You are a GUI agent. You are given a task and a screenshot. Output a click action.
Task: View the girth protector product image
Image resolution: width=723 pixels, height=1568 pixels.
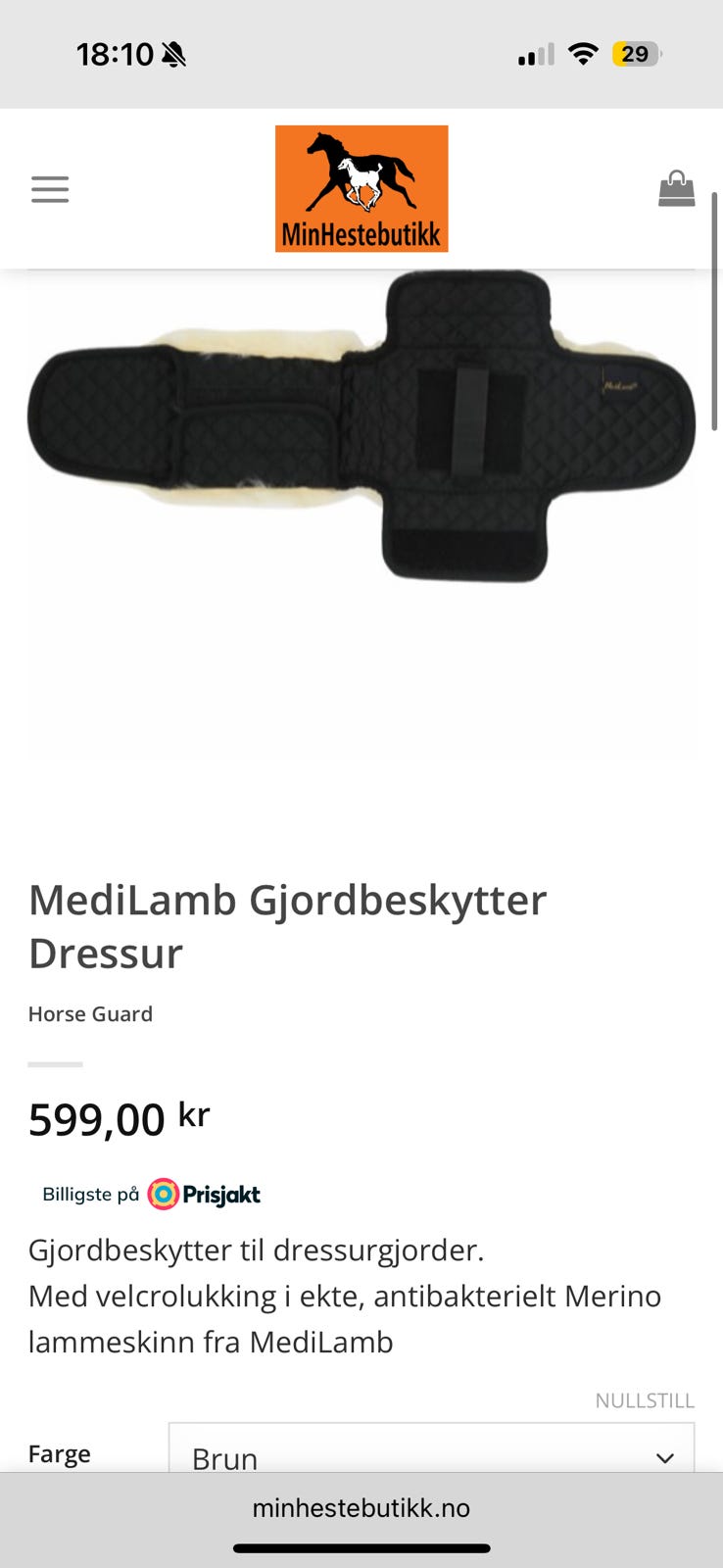click(361, 421)
